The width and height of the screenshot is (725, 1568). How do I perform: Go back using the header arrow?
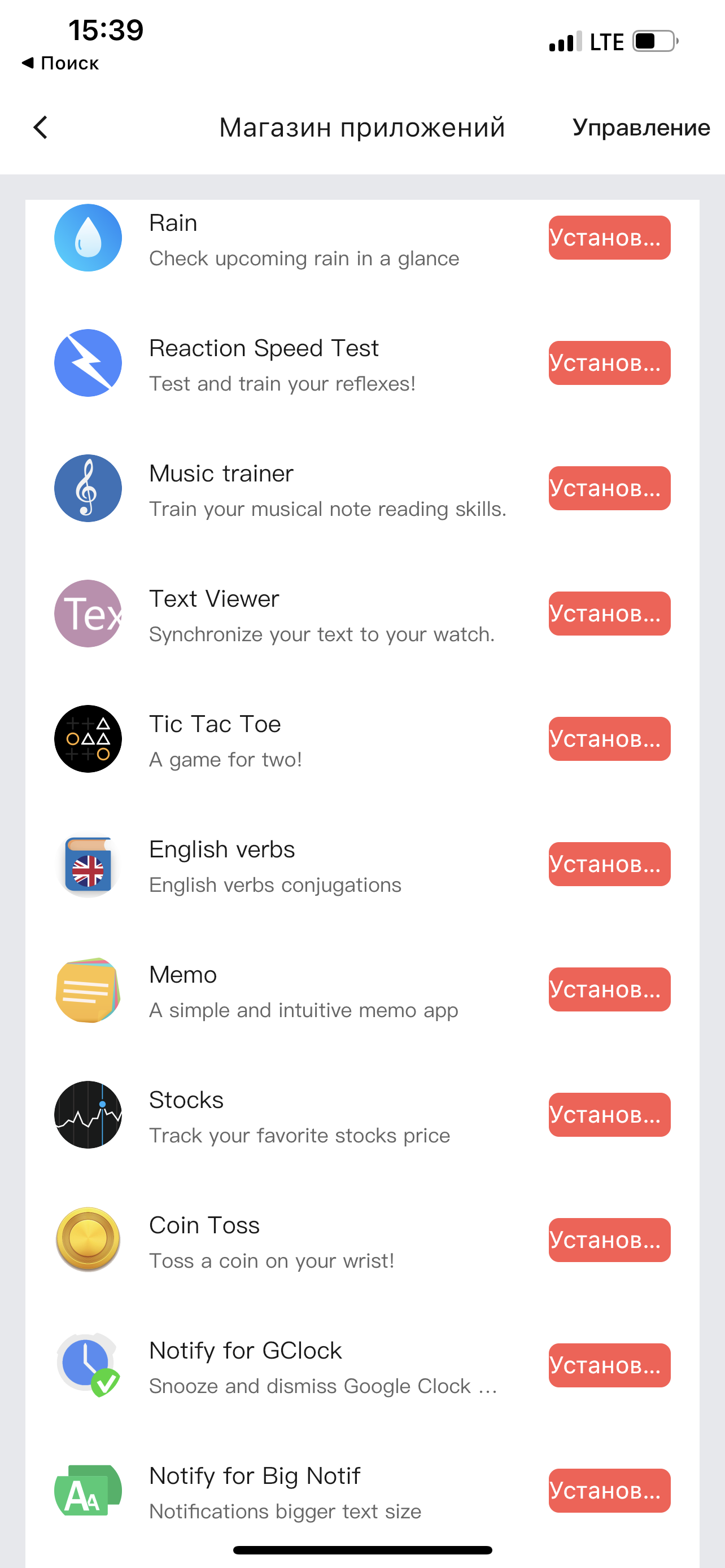40,128
